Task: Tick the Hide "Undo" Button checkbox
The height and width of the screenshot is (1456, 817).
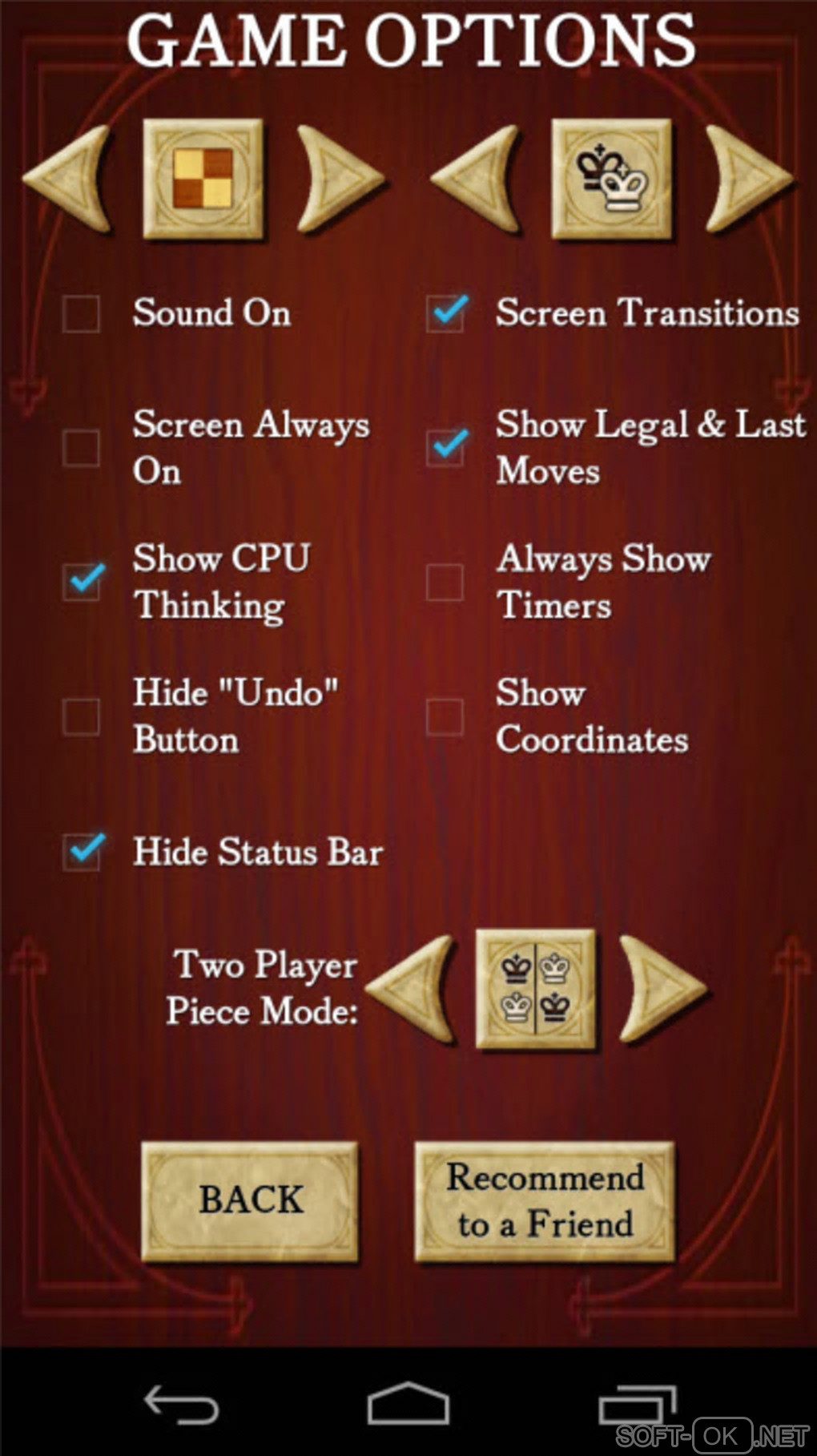Action: click(x=81, y=716)
